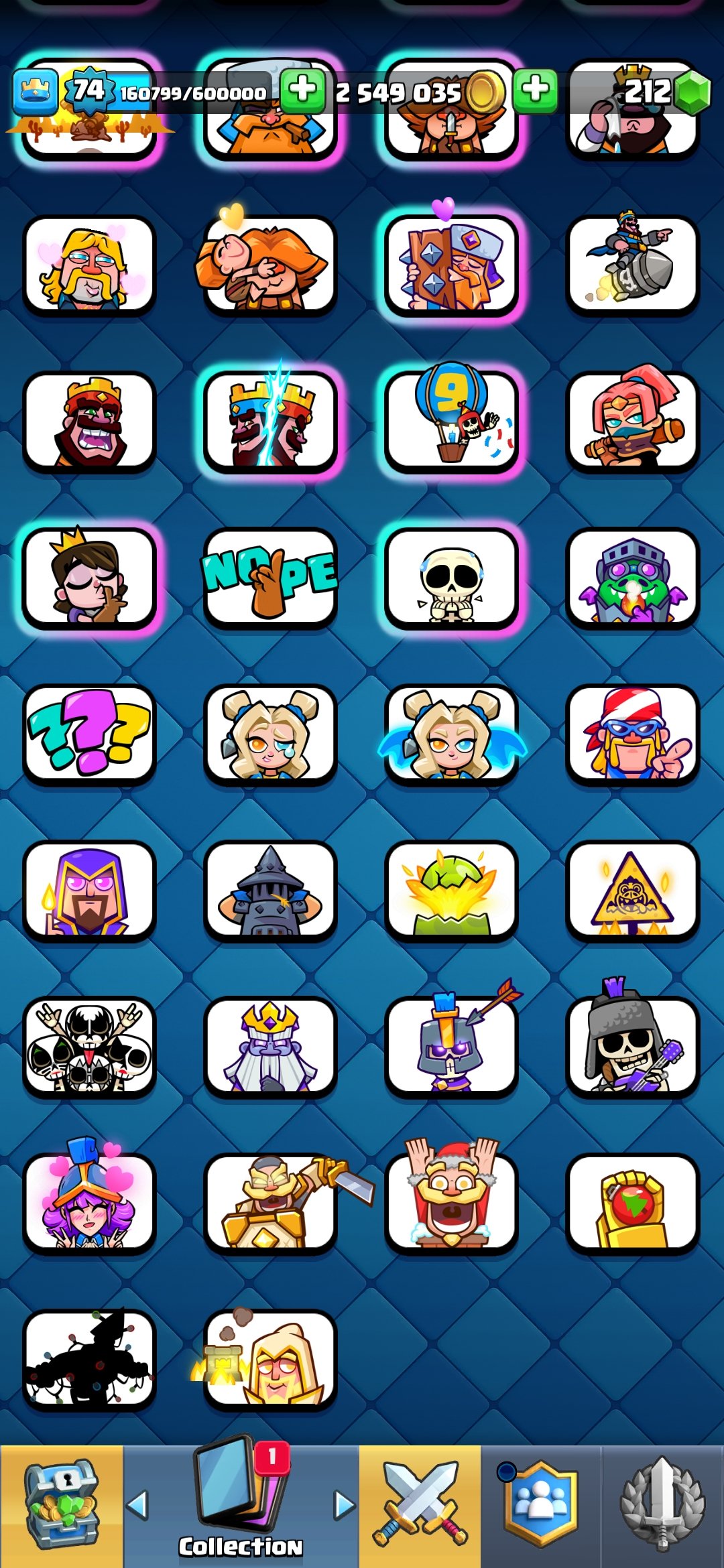Tap the left arrow beside Collection
The width and height of the screenshot is (724, 1568).
(x=137, y=1505)
